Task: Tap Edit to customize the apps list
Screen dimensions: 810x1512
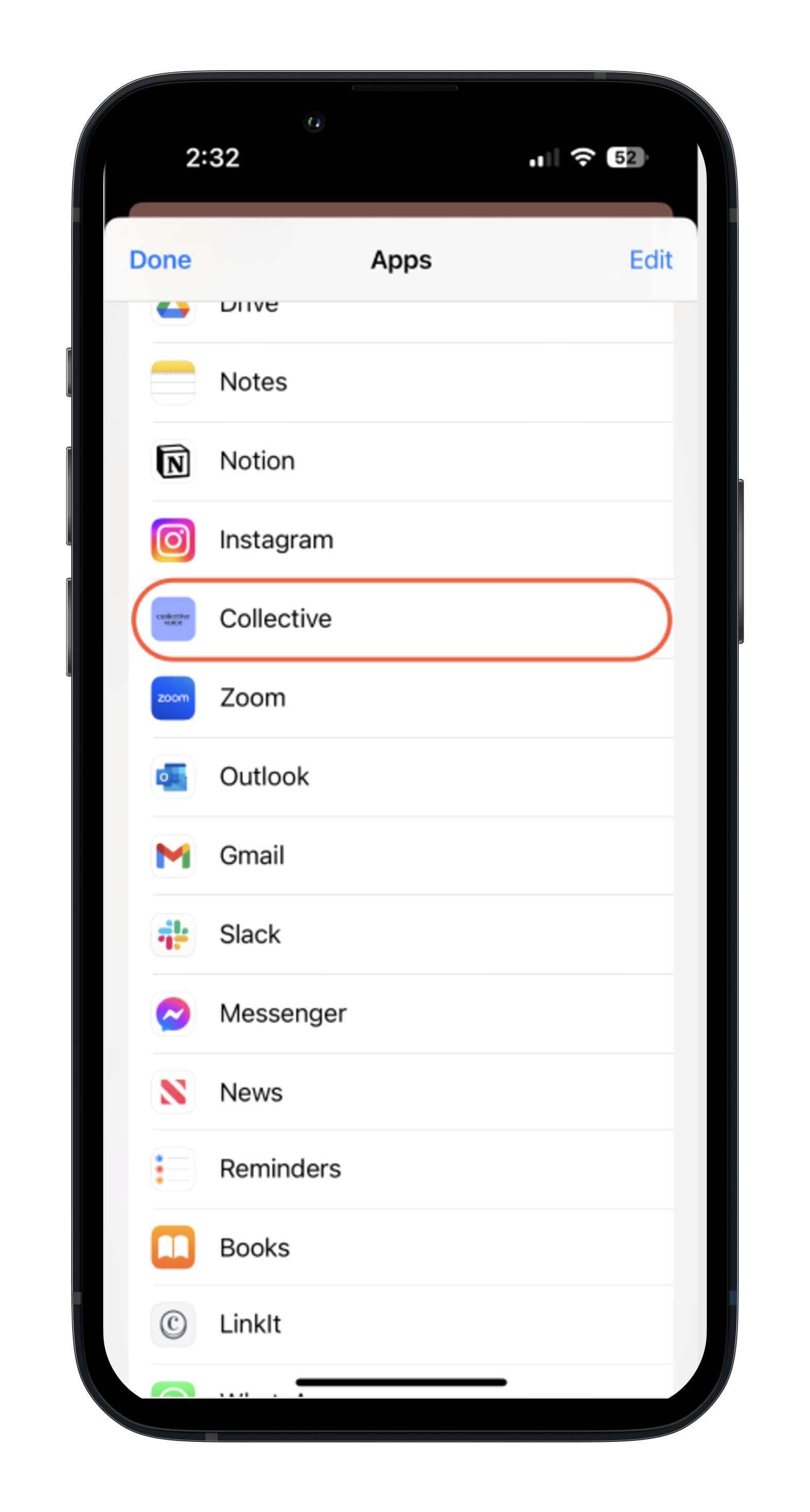Action: (650, 259)
